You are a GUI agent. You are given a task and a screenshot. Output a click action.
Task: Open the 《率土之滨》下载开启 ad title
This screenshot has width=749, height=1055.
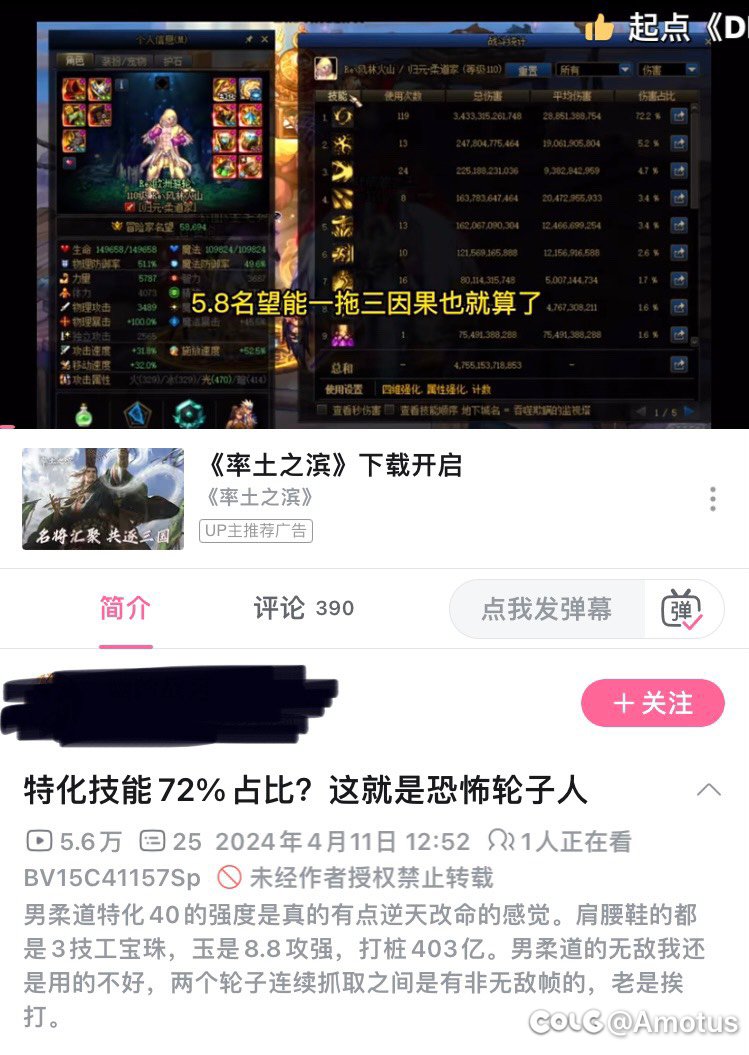[x=332, y=465]
